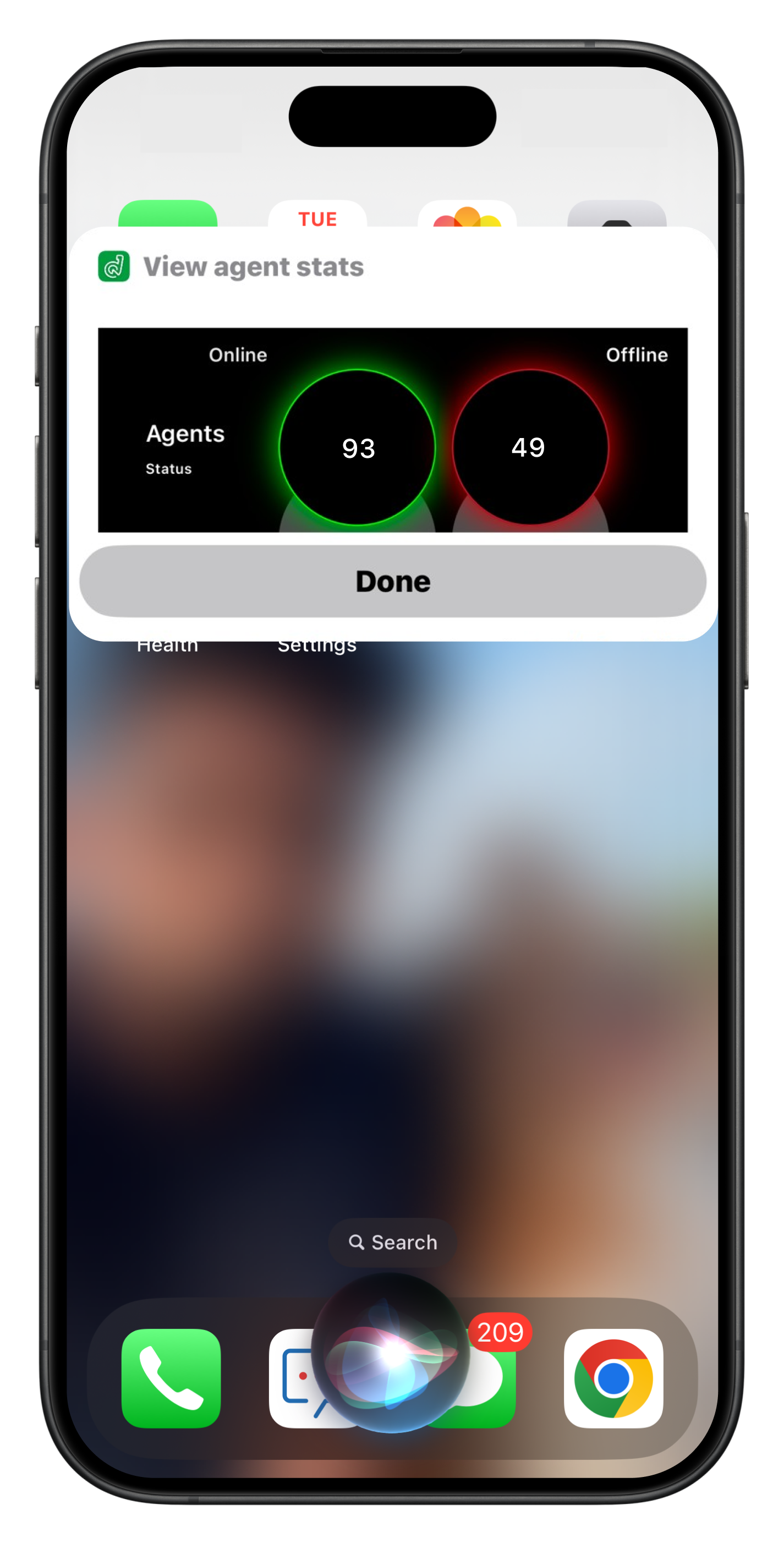784x1543 pixels.
Task: Open the Search pill
Action: [392, 1243]
